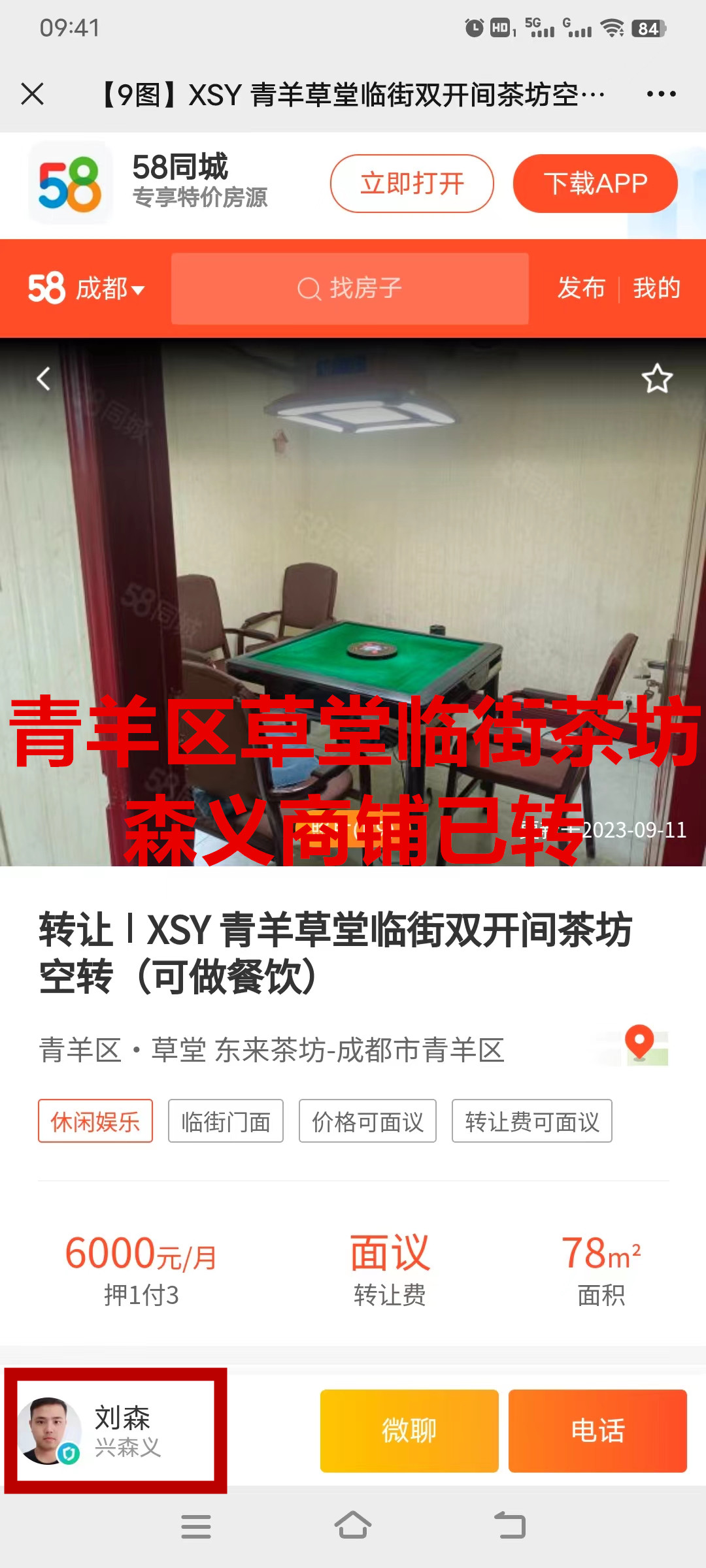This screenshot has width=706, height=1568.
Task: Download the app via 下载APP
Action: pyautogui.click(x=595, y=184)
